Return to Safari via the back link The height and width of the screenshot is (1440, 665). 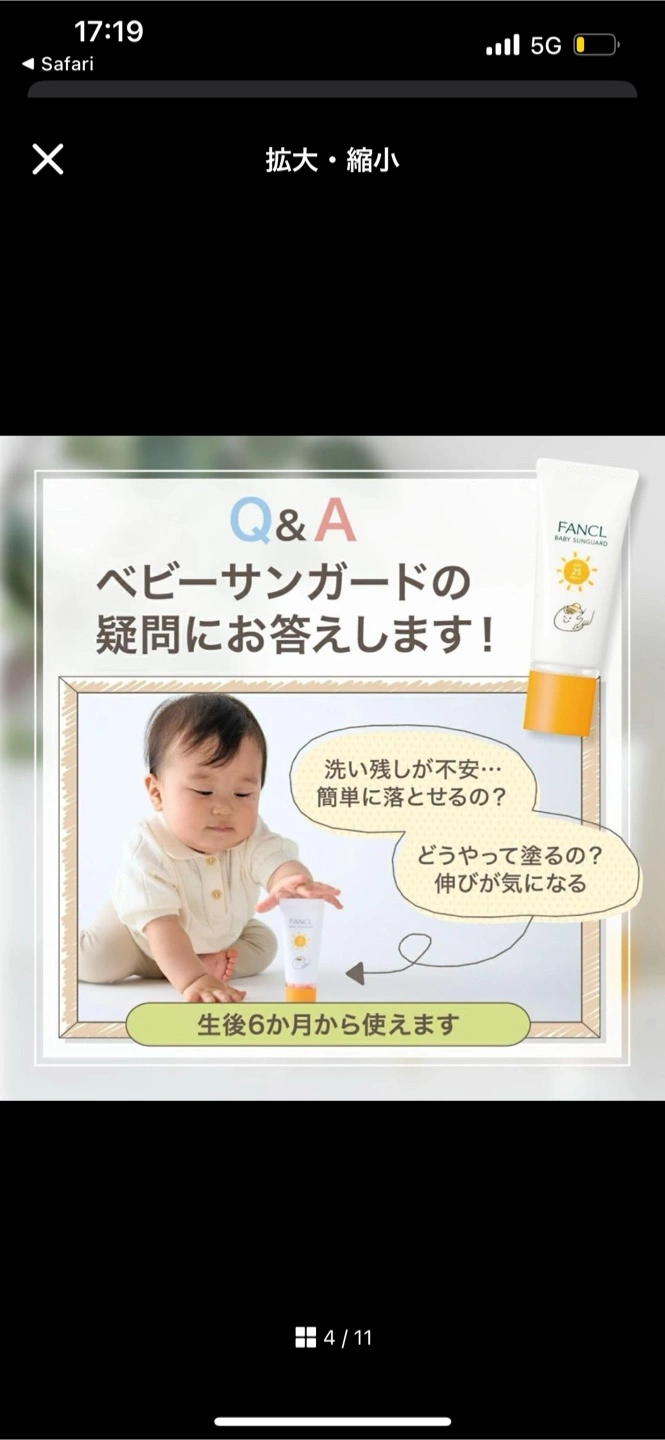[58, 64]
